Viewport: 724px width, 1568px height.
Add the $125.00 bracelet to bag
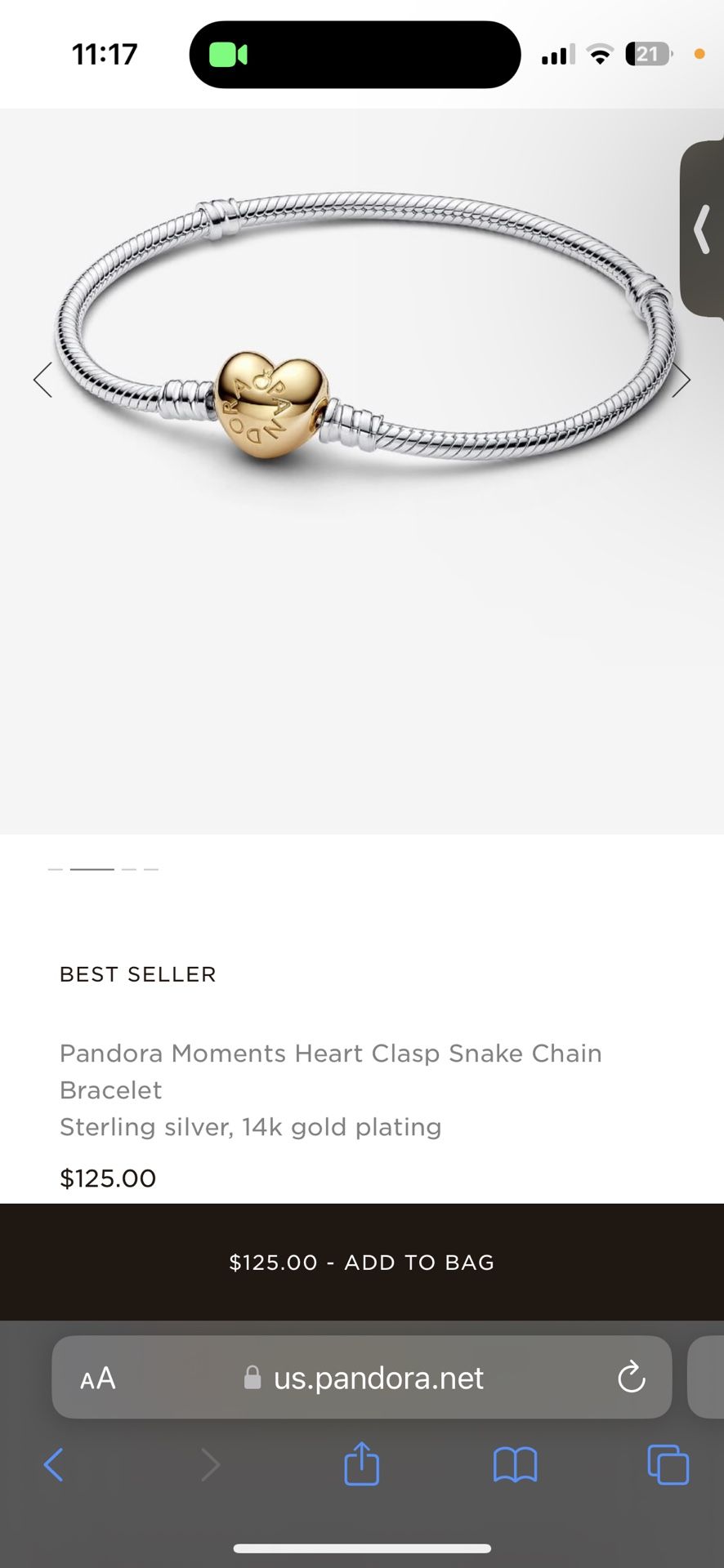pos(362,1262)
